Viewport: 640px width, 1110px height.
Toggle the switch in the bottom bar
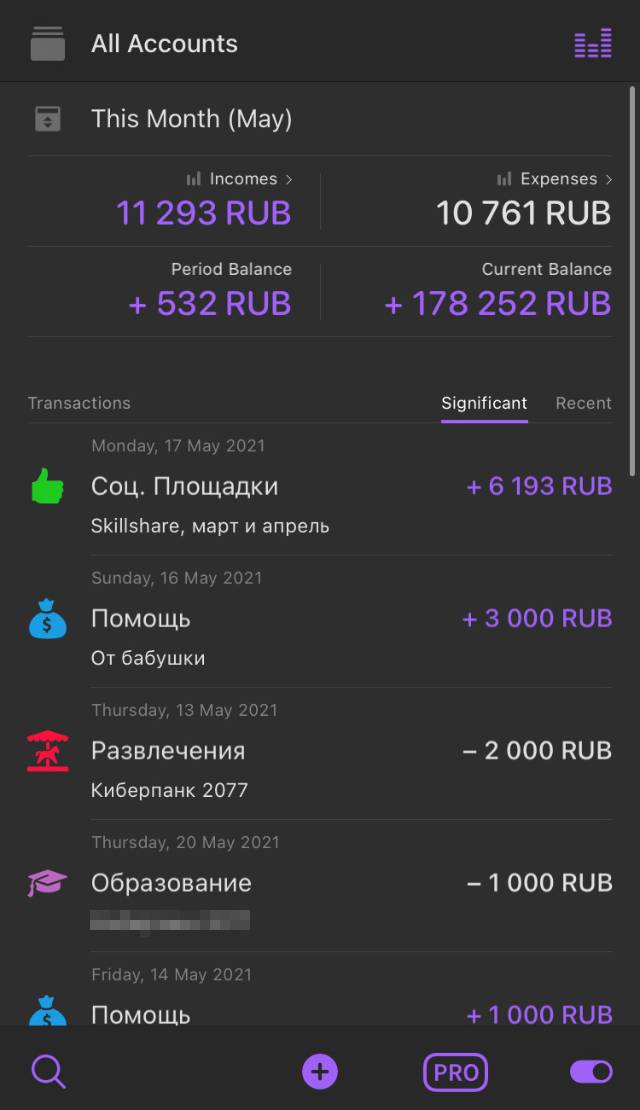pyautogui.click(x=591, y=1072)
